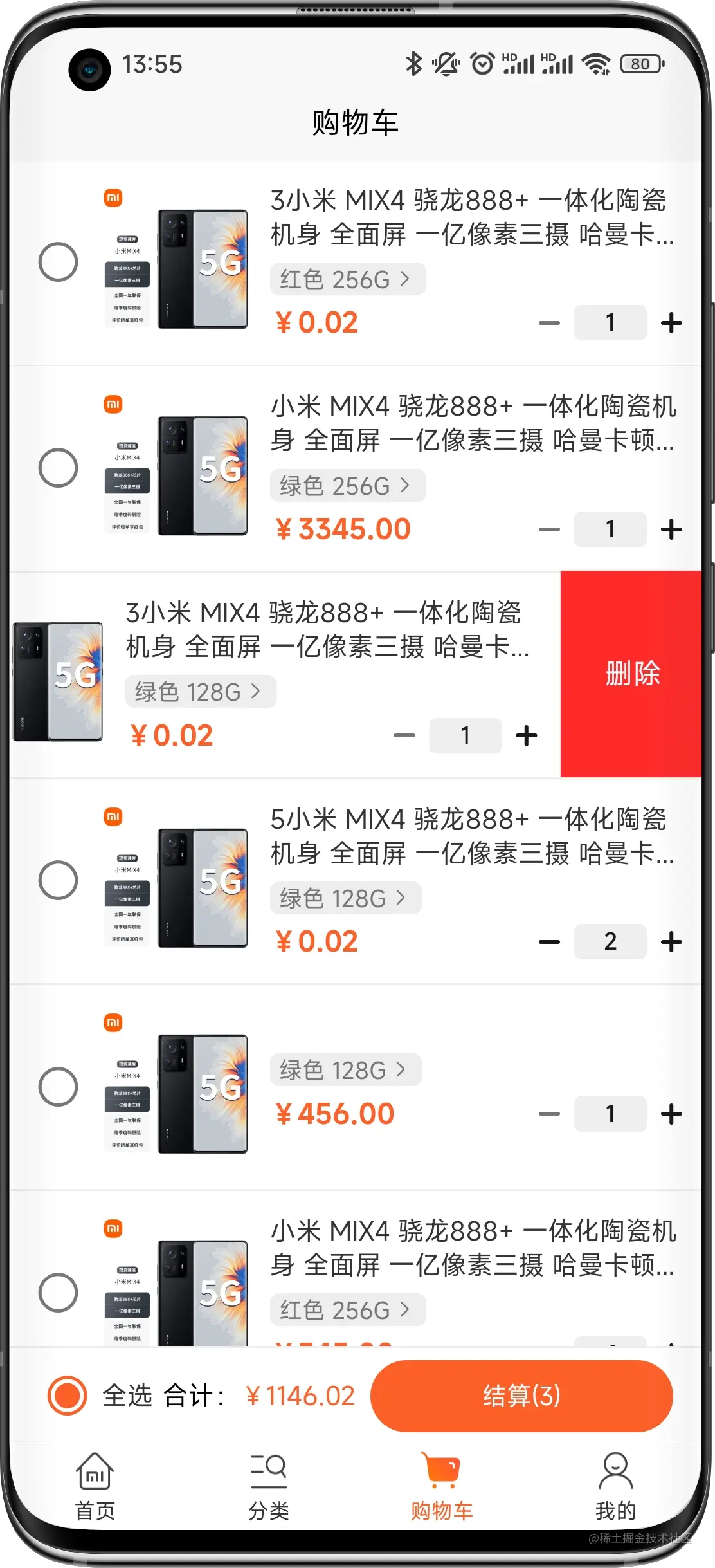Increase quantity of 3小米 MIX4 红色 256G item
Image resolution: width=715 pixels, height=1568 pixels.
tap(671, 323)
